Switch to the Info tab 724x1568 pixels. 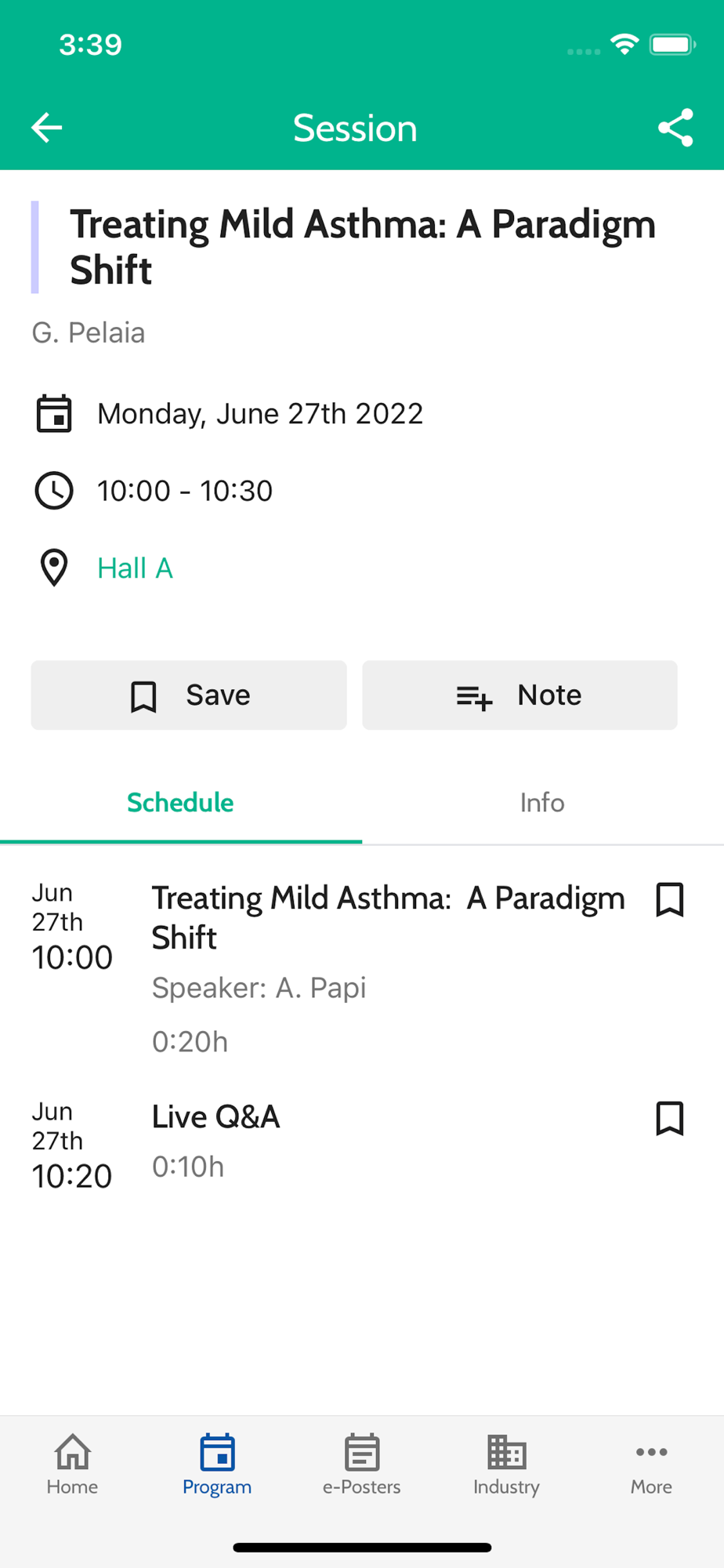pos(542,803)
